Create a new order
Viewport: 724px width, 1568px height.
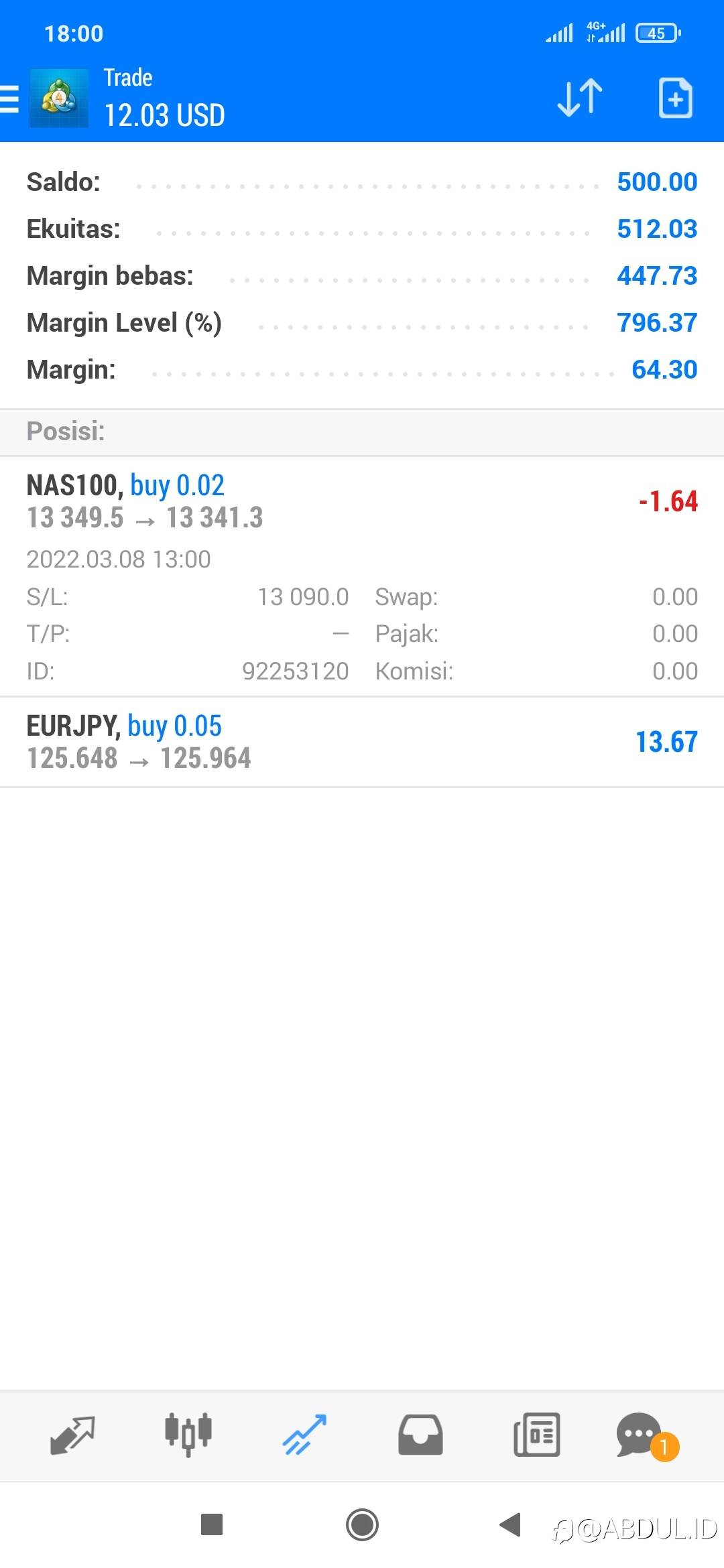pos(675,99)
